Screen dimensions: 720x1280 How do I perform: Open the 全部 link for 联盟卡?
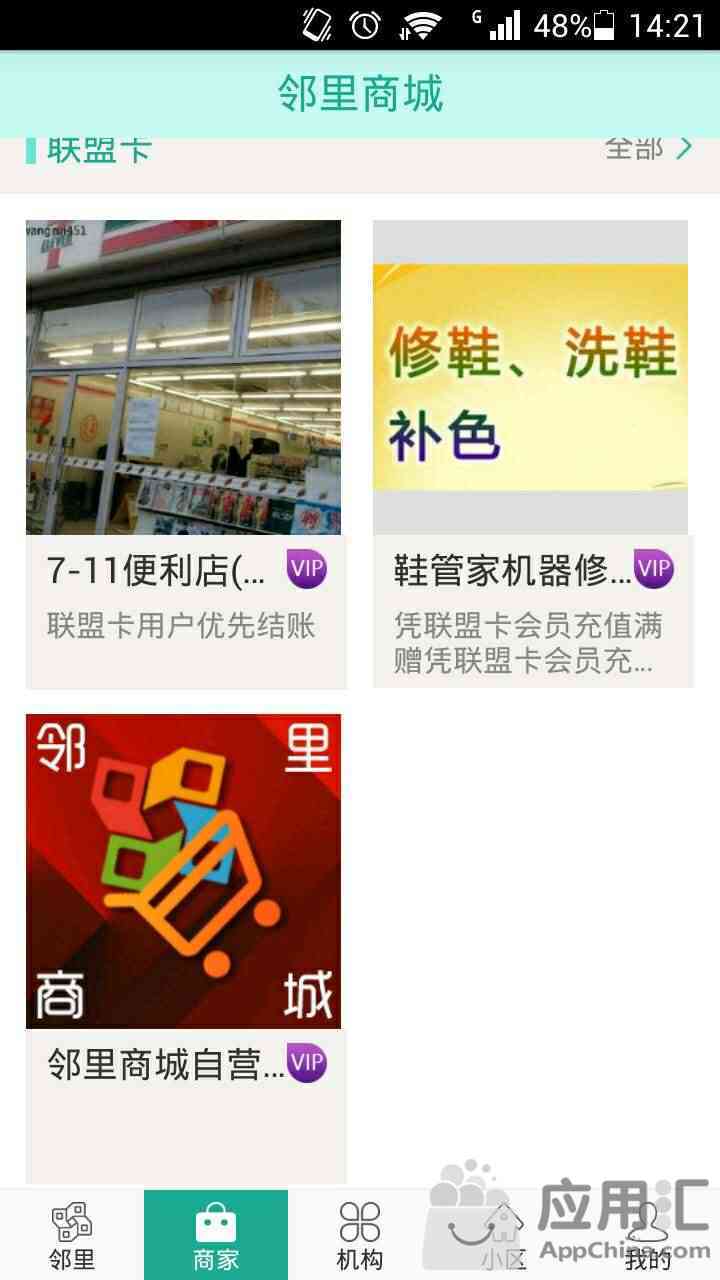point(648,150)
